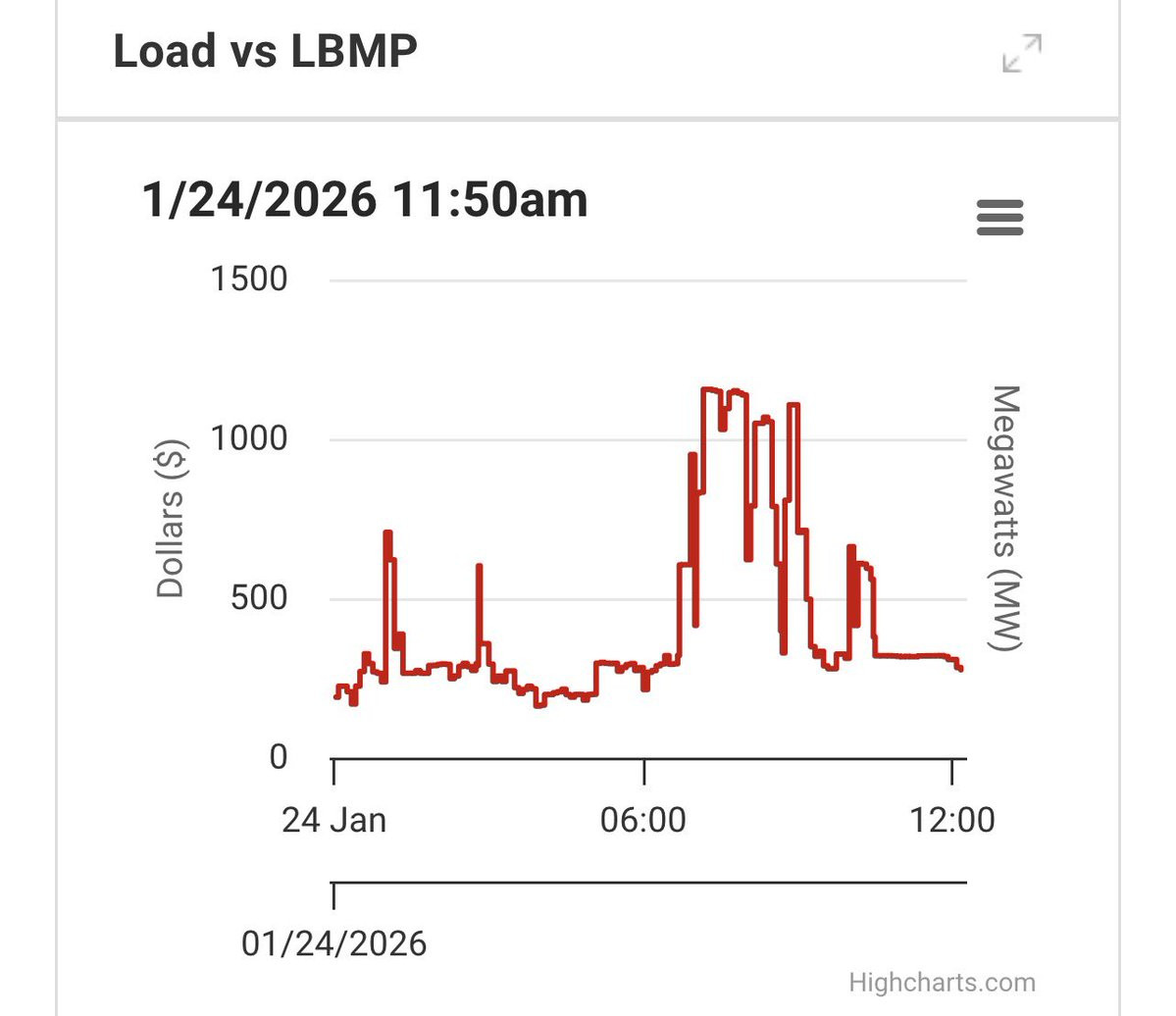Open the chart context menu

(x=999, y=217)
